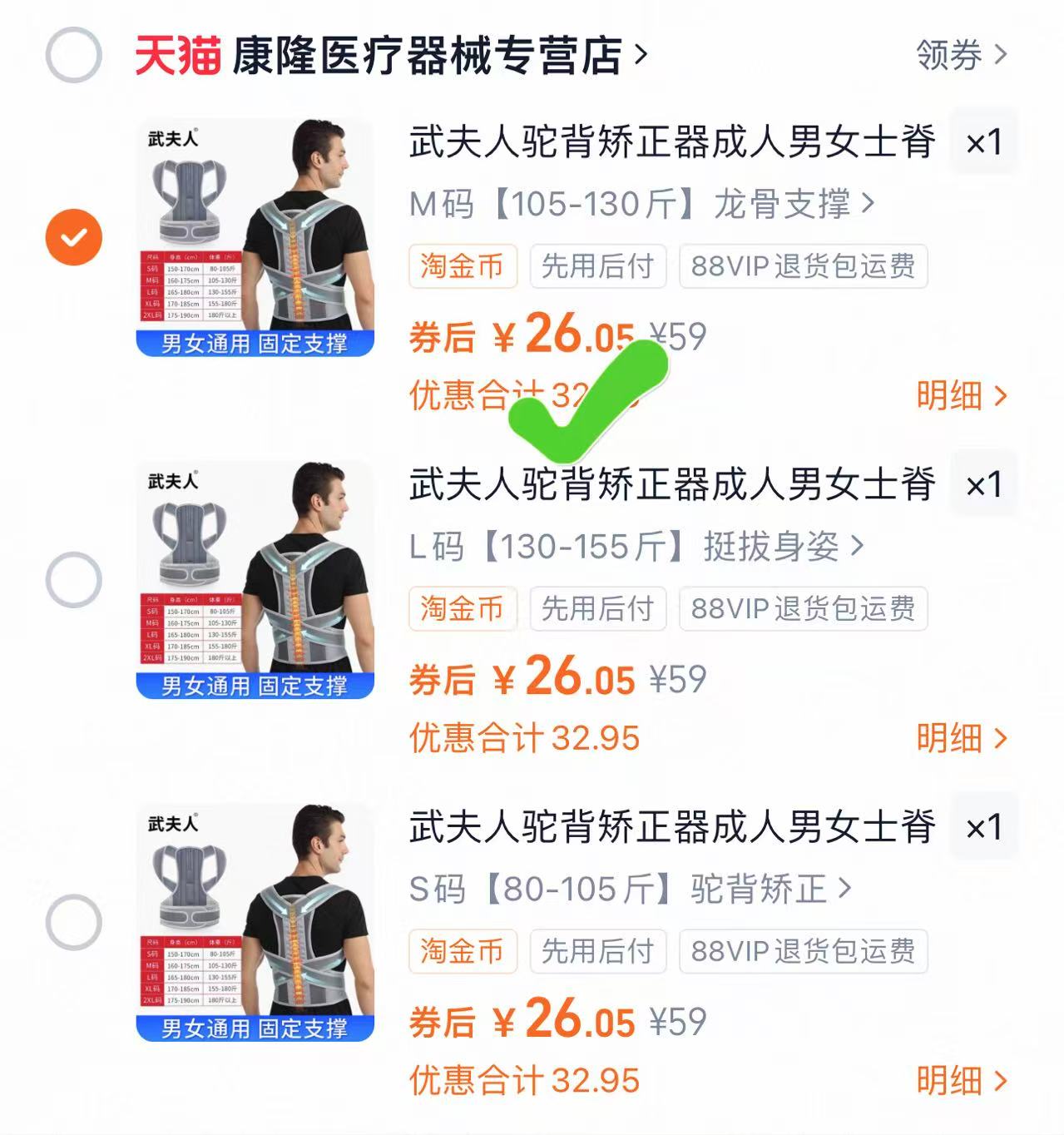Open the S码【80-105斤】驼背矫正 SKU selector

(624, 890)
